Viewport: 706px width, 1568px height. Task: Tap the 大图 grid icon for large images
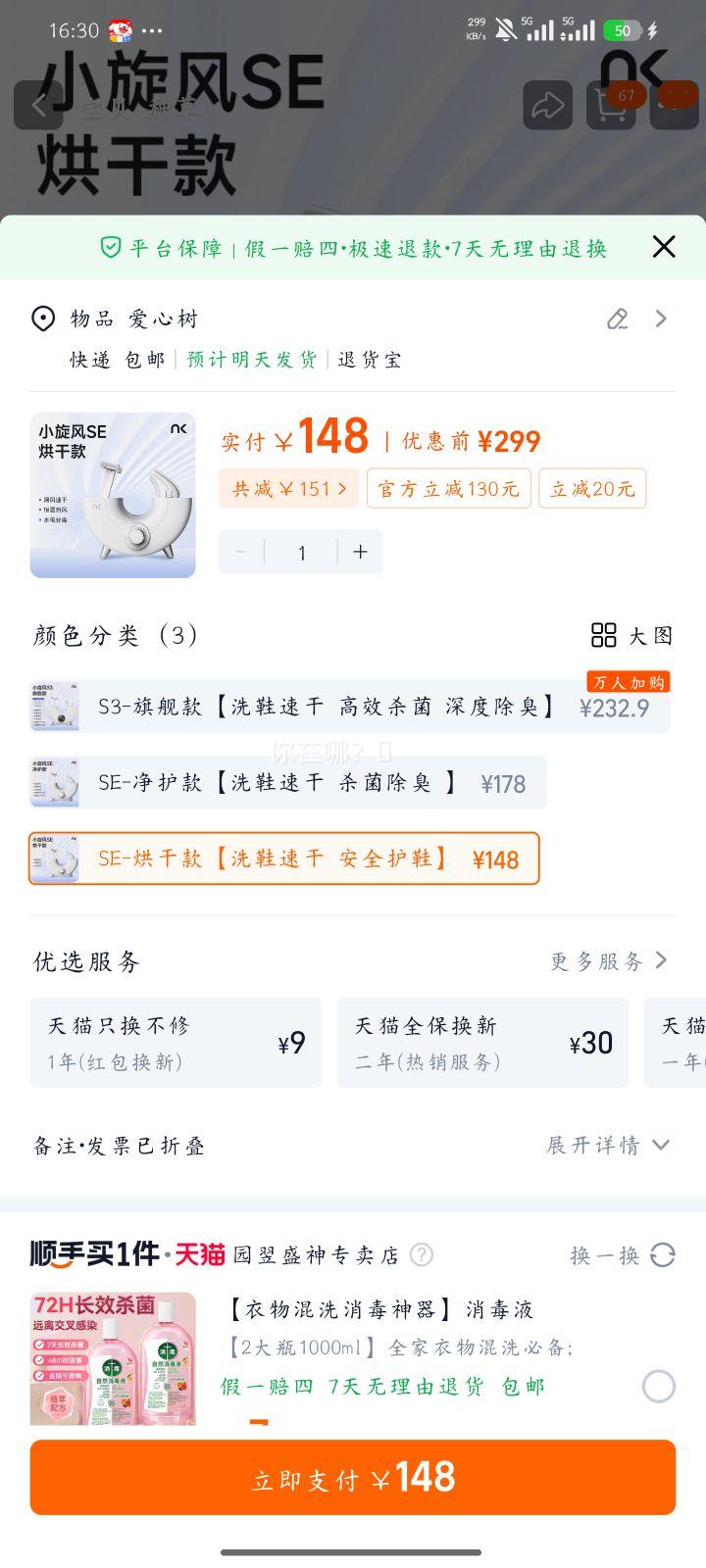pos(606,635)
